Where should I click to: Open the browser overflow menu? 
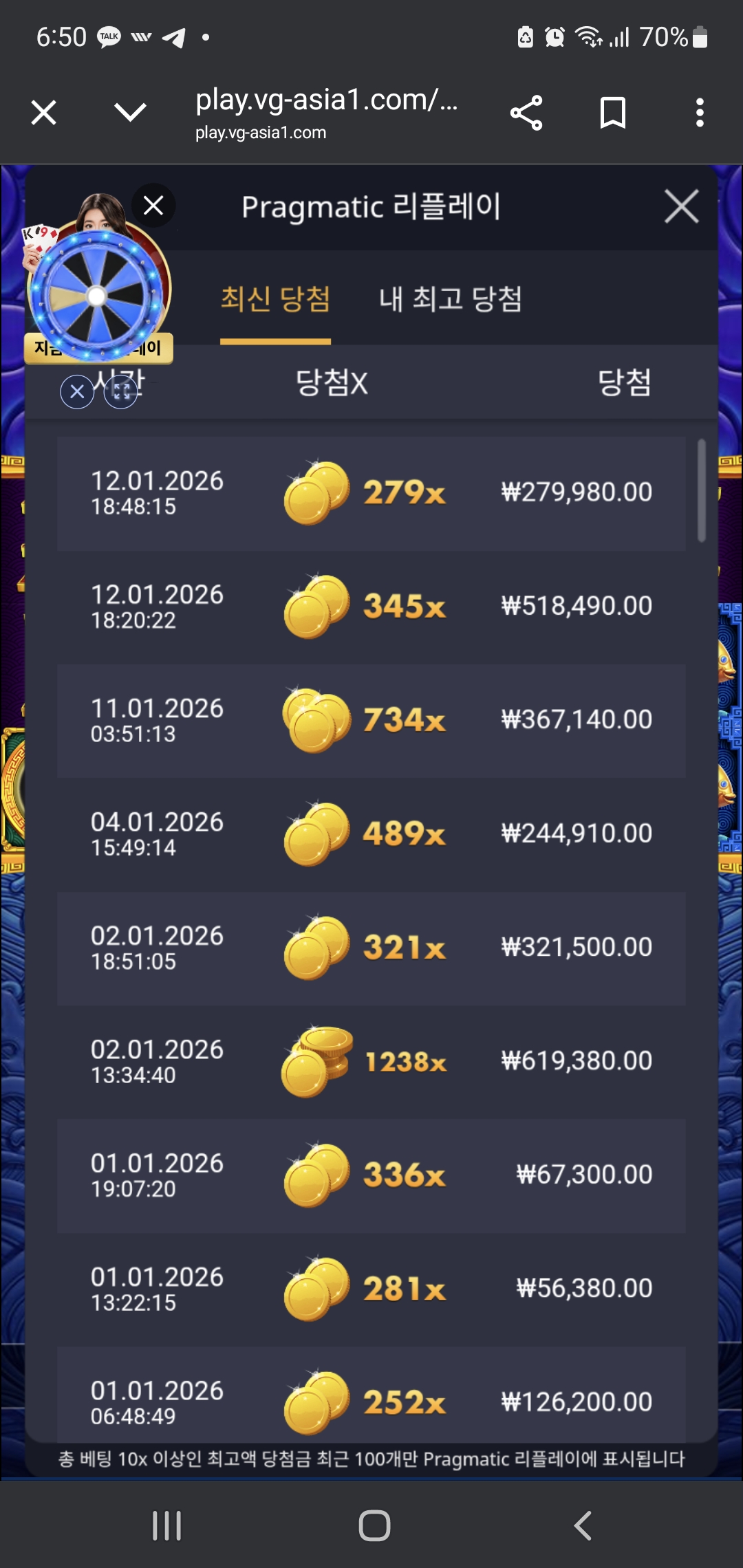click(700, 113)
